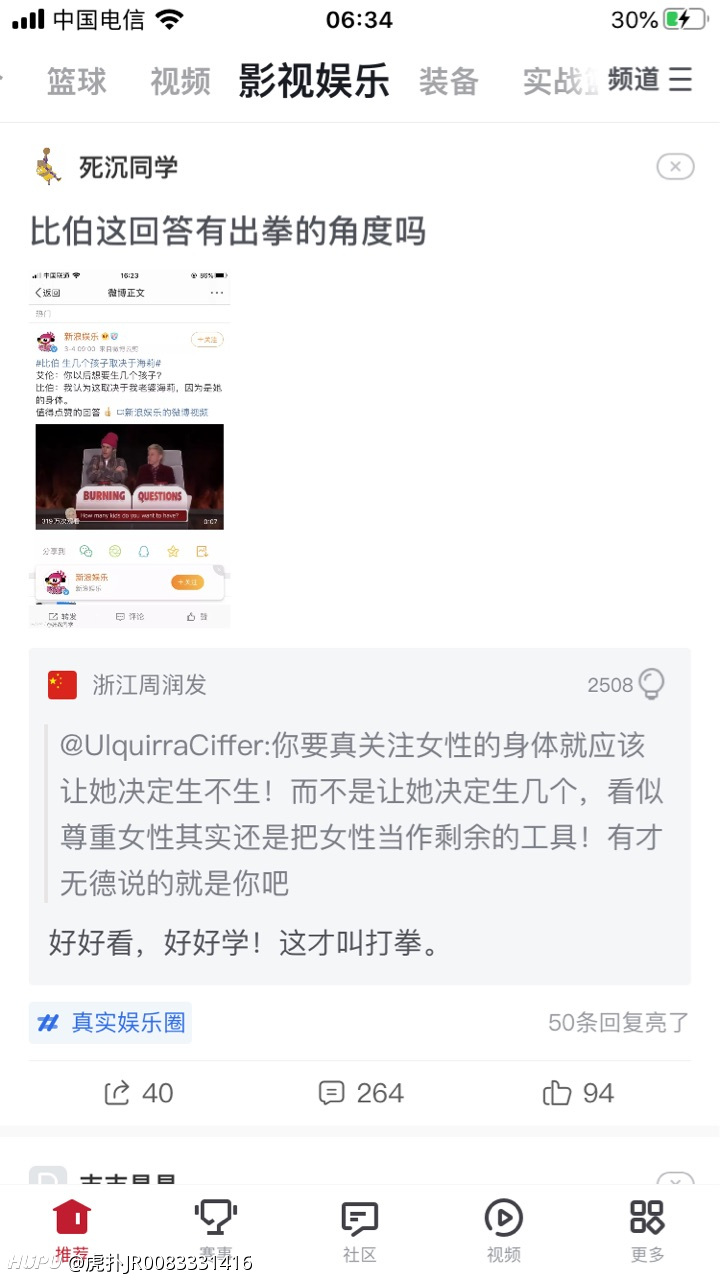Image resolution: width=720 pixels, height=1280 pixels.
Task: Open the 赛事 tab
Action: point(215,1232)
